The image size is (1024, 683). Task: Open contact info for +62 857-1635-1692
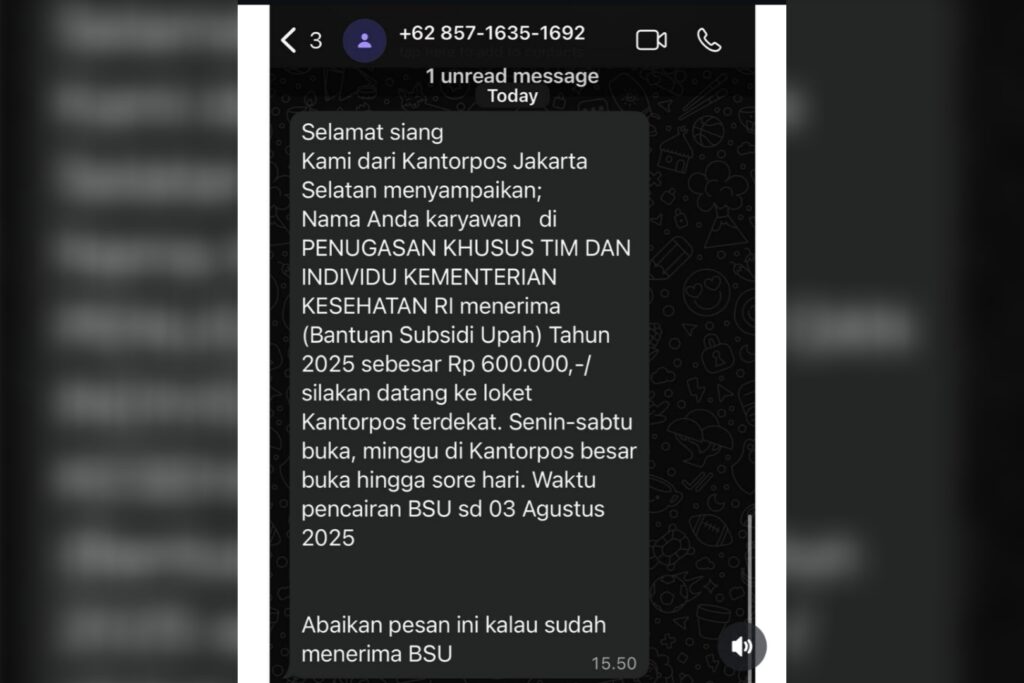(492, 33)
